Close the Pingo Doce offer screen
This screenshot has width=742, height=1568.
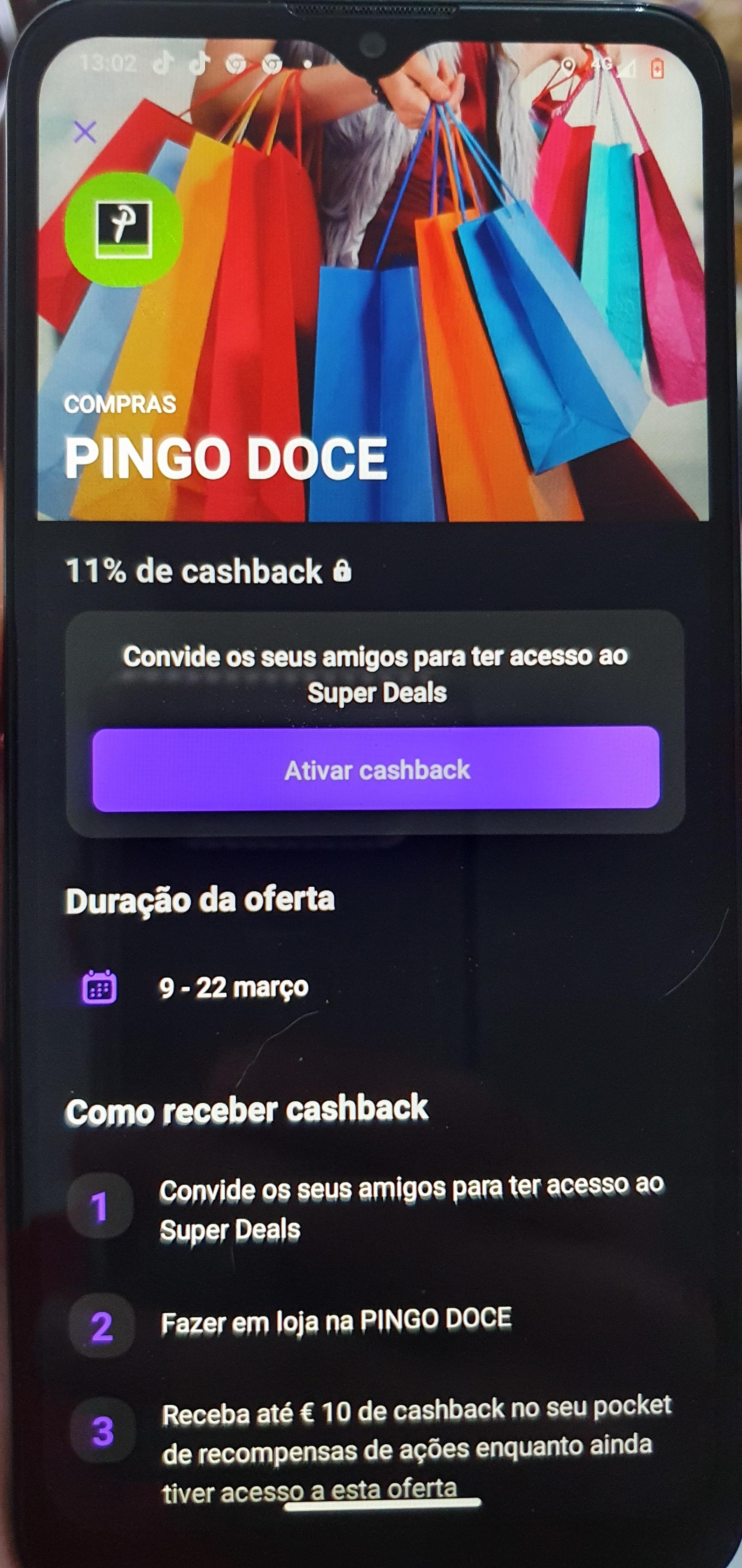coord(85,131)
